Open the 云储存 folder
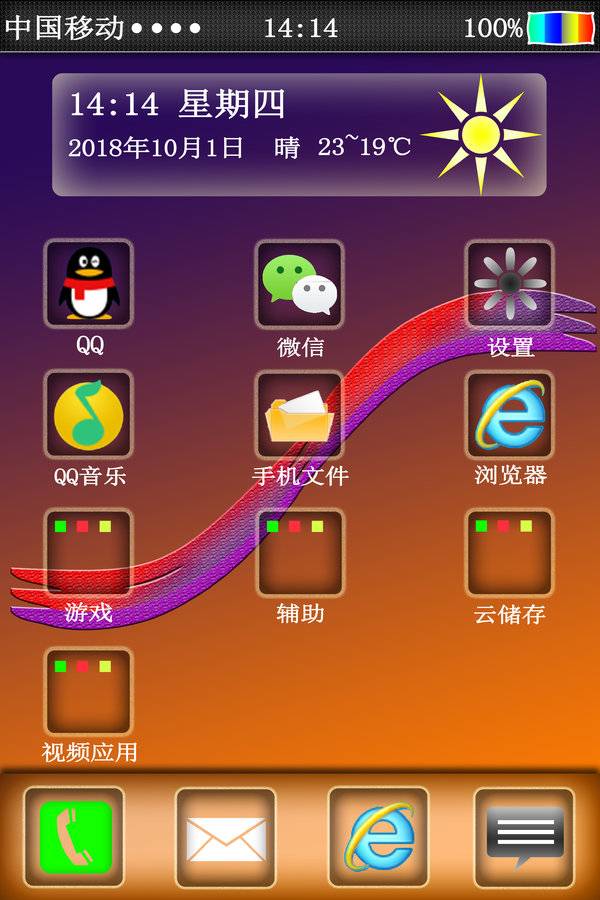The height and width of the screenshot is (900, 600). click(x=509, y=553)
